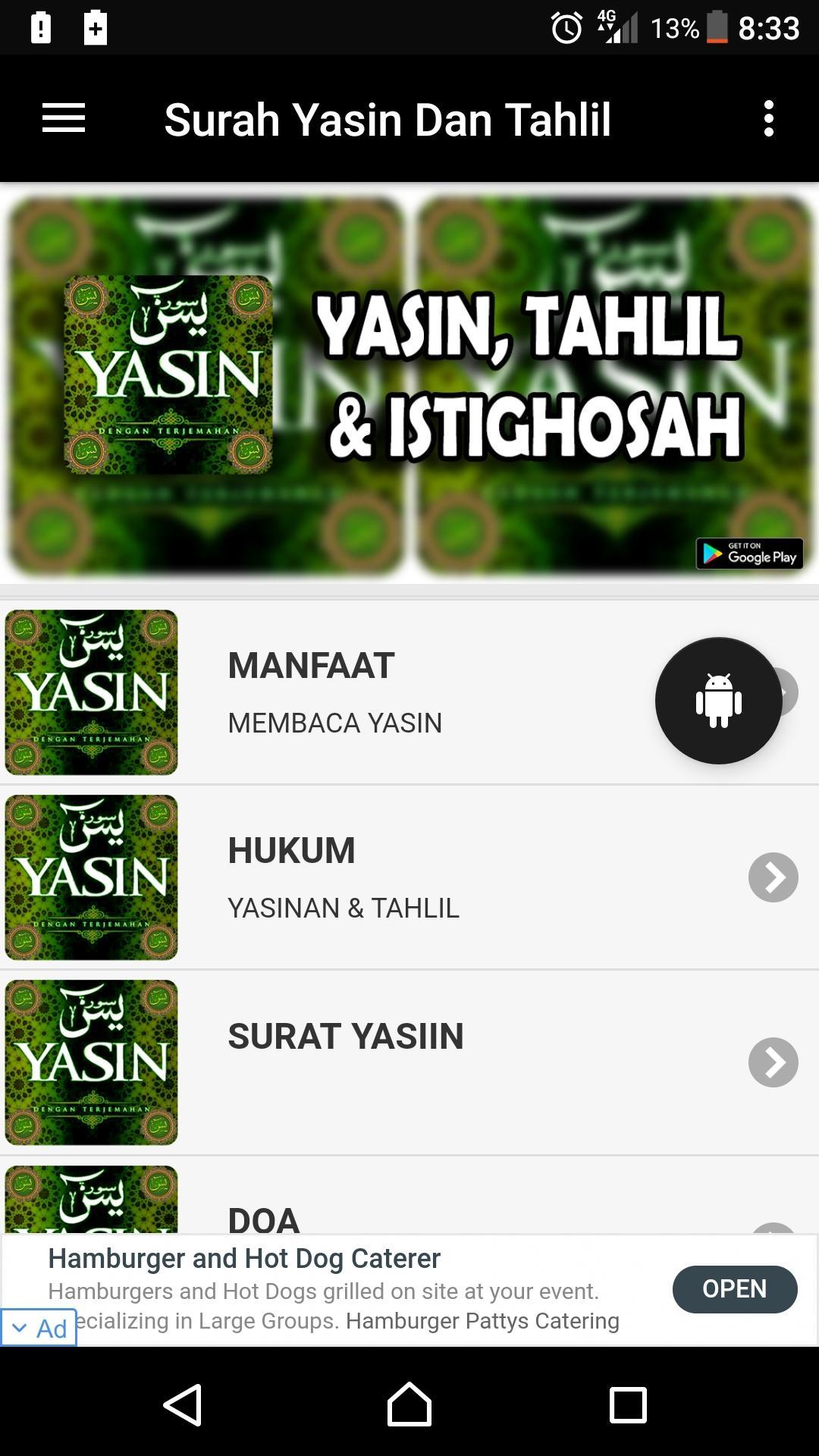Tap the floating Android robot button

[718, 700]
